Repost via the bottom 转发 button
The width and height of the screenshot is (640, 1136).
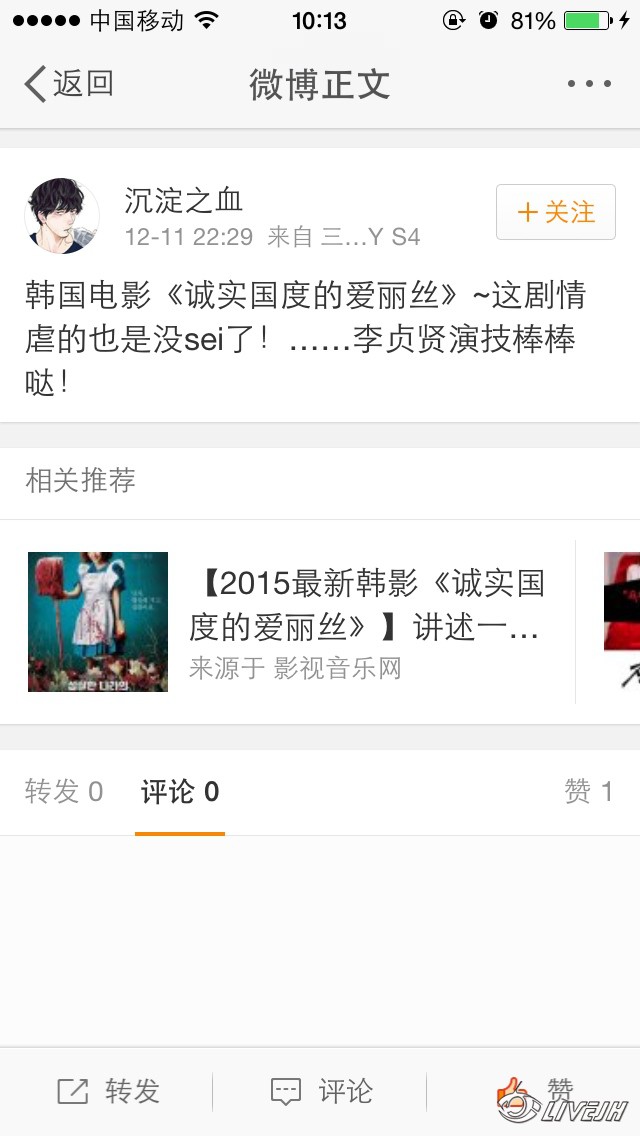click(108, 1091)
